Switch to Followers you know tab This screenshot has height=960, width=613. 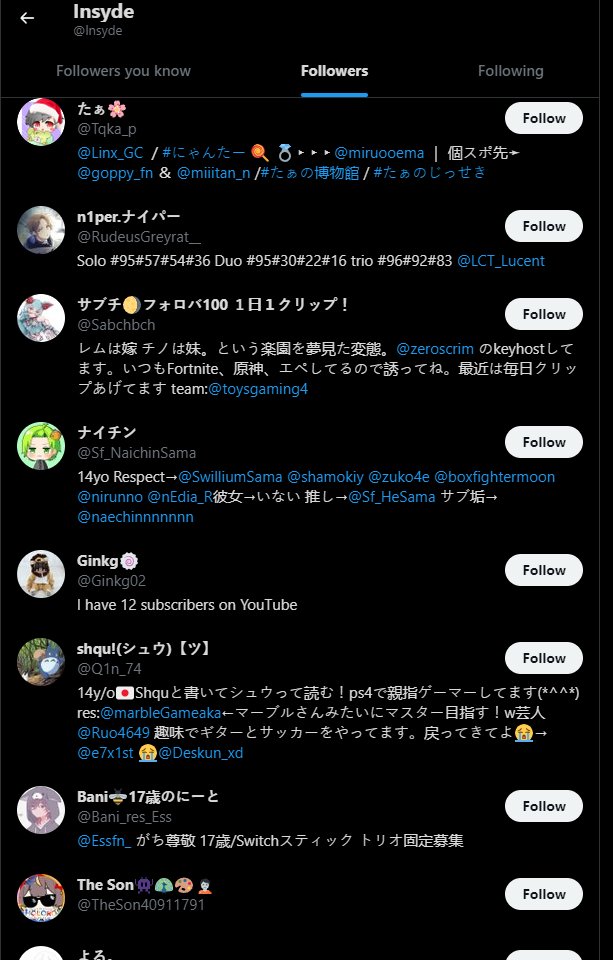coord(123,71)
